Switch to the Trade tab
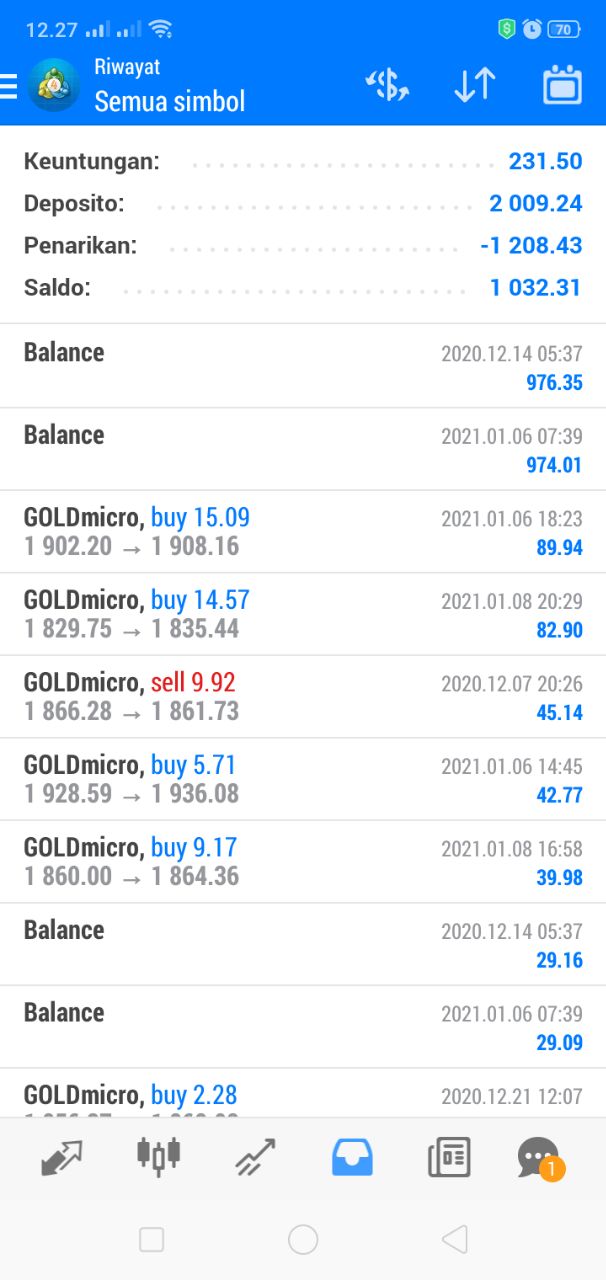This screenshot has width=606, height=1280. (255, 1157)
